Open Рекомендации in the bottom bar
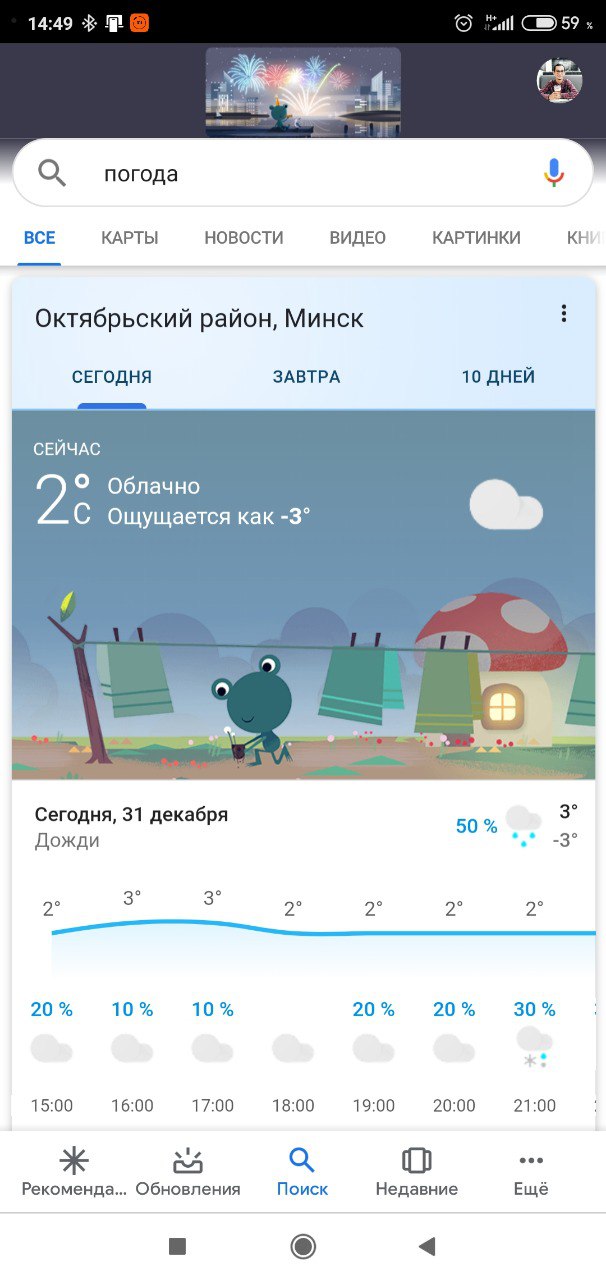The width and height of the screenshot is (606, 1280). (75, 1172)
